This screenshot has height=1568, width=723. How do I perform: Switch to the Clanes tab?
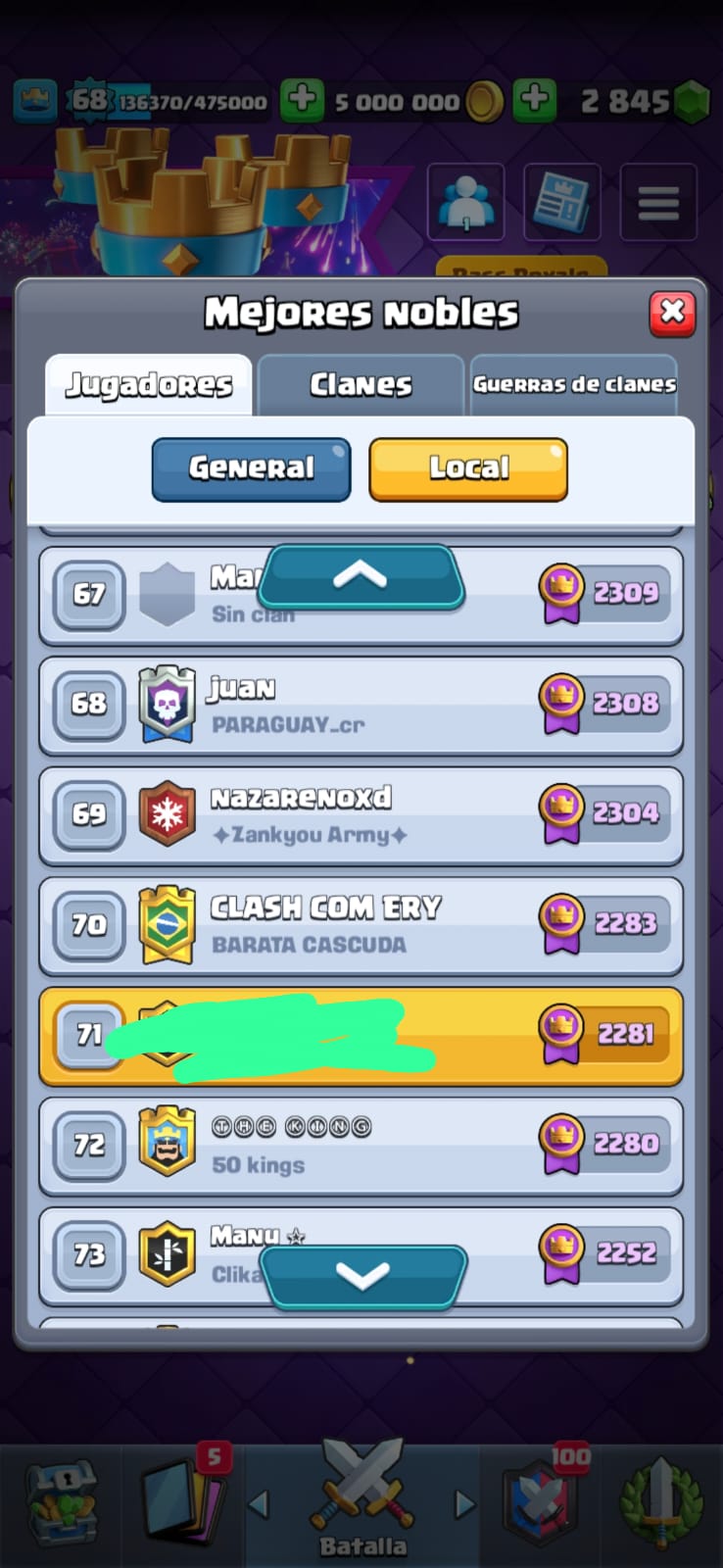(361, 384)
